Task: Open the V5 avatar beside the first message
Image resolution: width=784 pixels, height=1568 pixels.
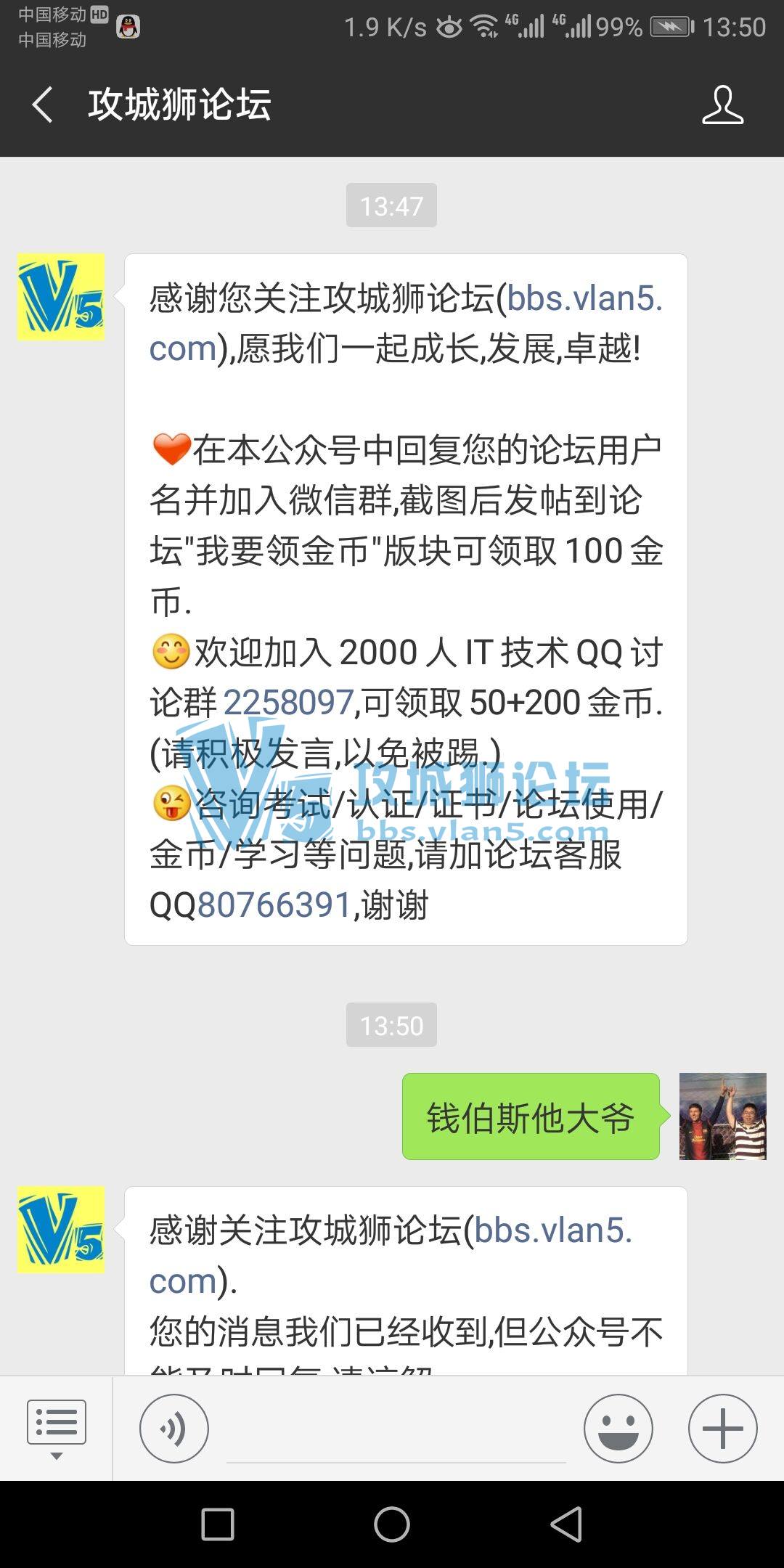Action: pos(61,297)
